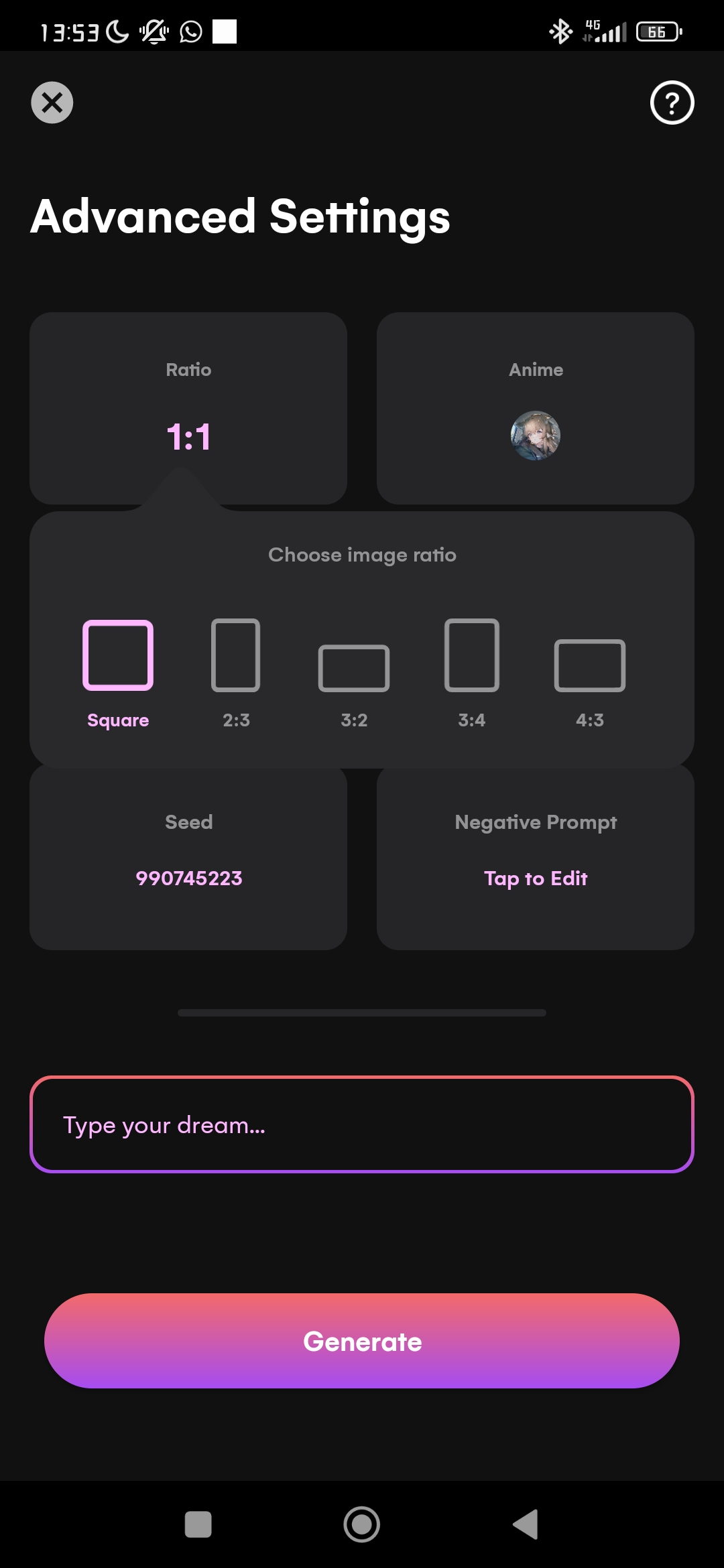
Task: Open the help question mark icon
Action: pos(672,103)
